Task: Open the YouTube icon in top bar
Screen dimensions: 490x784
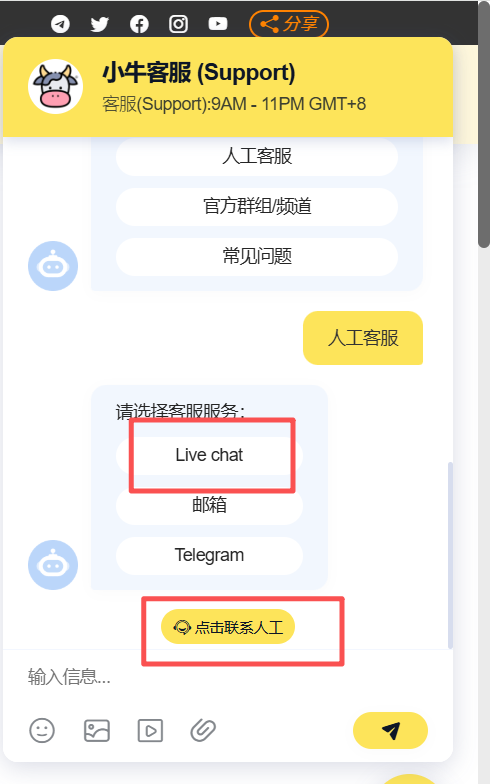Action: pos(218,24)
